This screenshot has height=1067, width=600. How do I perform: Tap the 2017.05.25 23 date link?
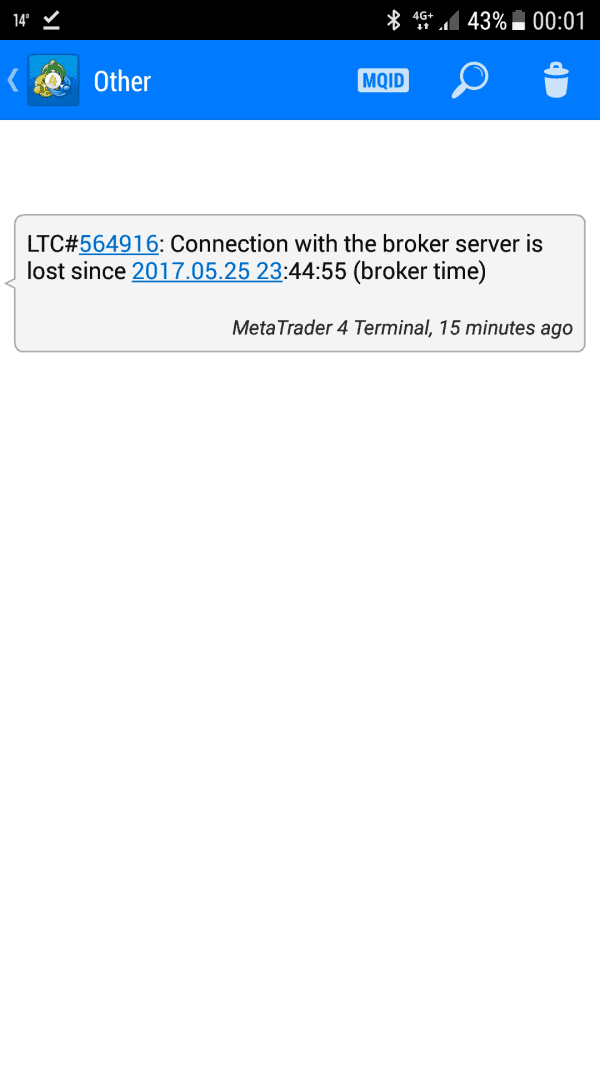point(207,272)
